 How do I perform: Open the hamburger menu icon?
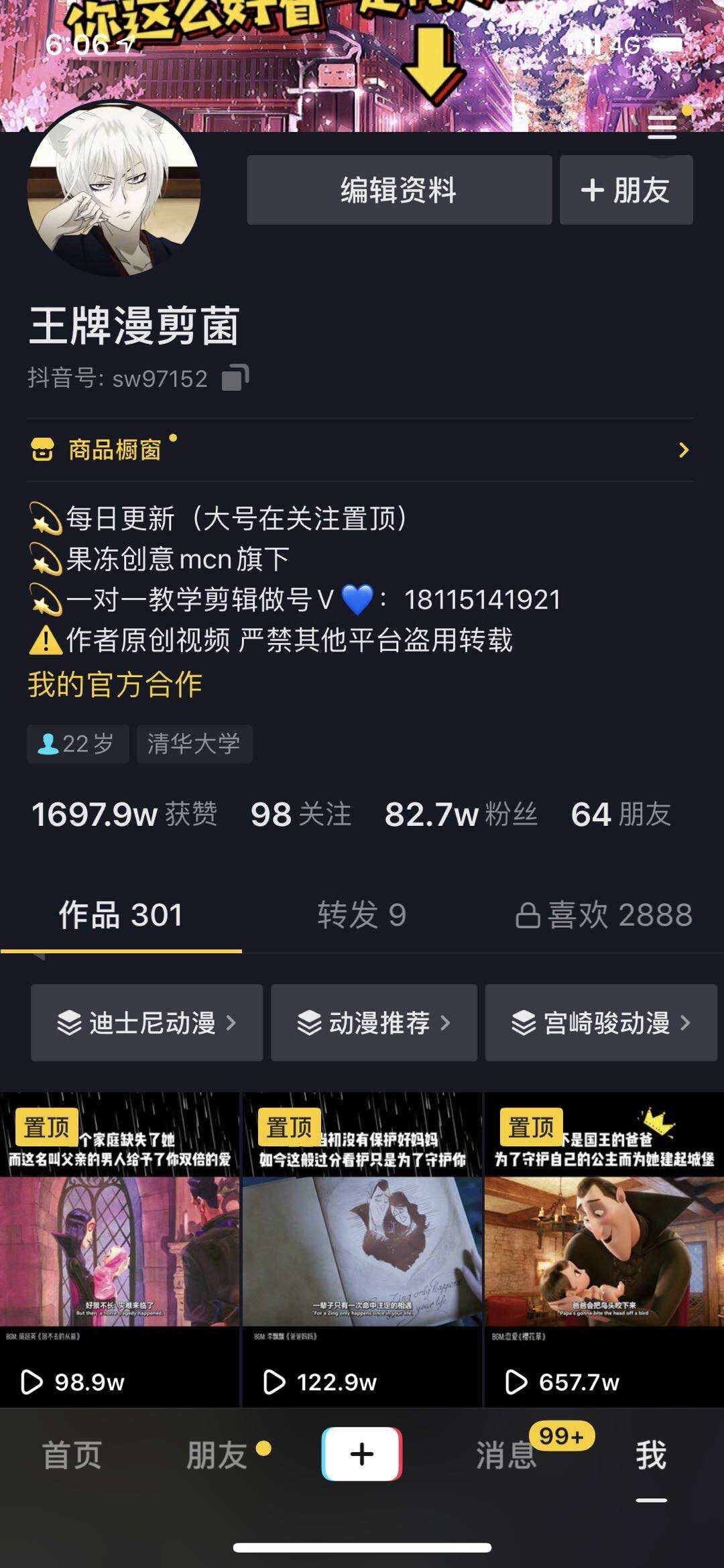[662, 127]
